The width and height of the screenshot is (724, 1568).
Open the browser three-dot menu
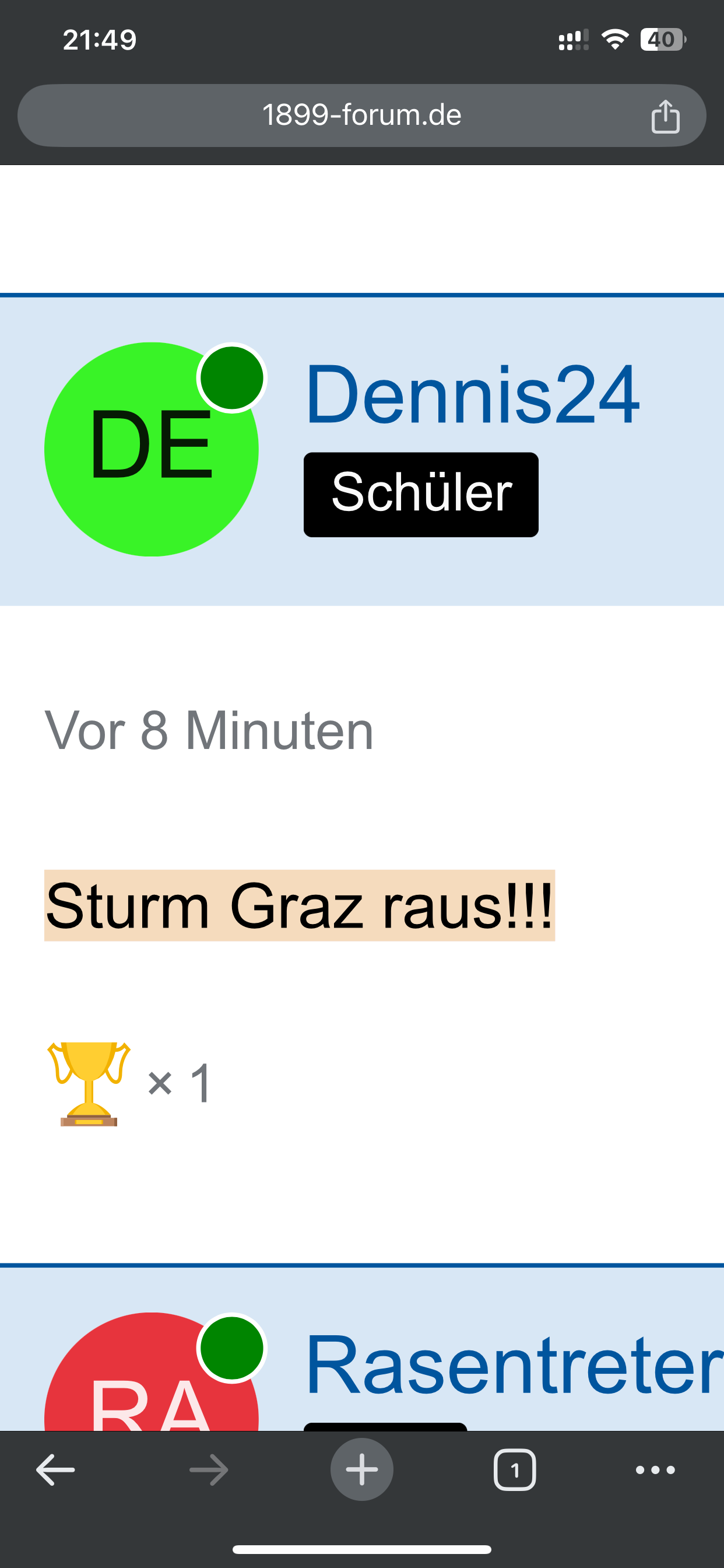tap(655, 1470)
